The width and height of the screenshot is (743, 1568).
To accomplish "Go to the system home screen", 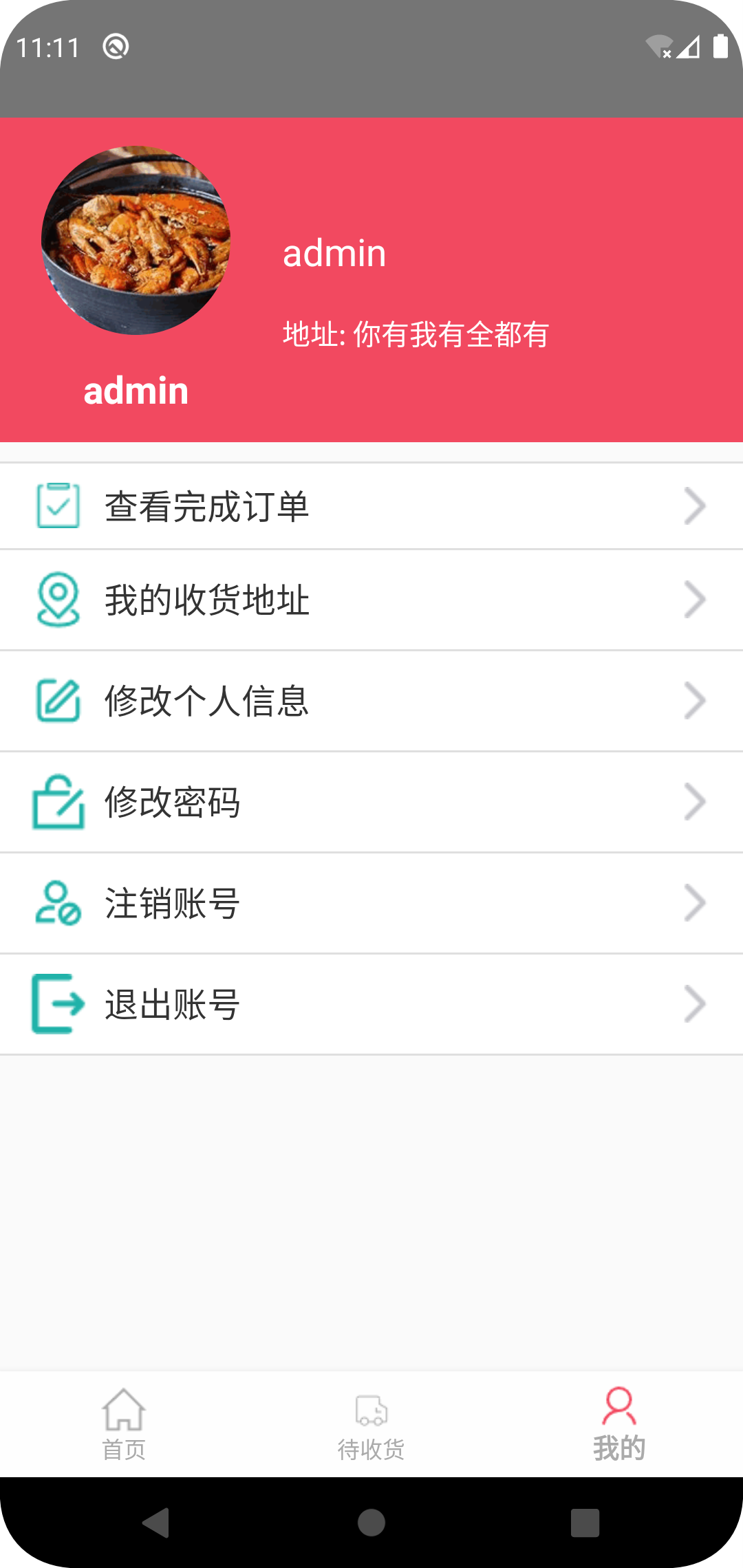I will (x=371, y=1523).
